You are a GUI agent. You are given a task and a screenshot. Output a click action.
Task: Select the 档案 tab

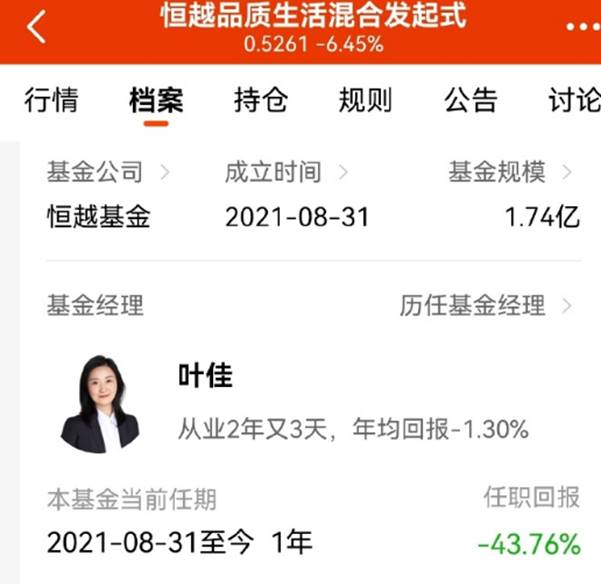coord(156,100)
